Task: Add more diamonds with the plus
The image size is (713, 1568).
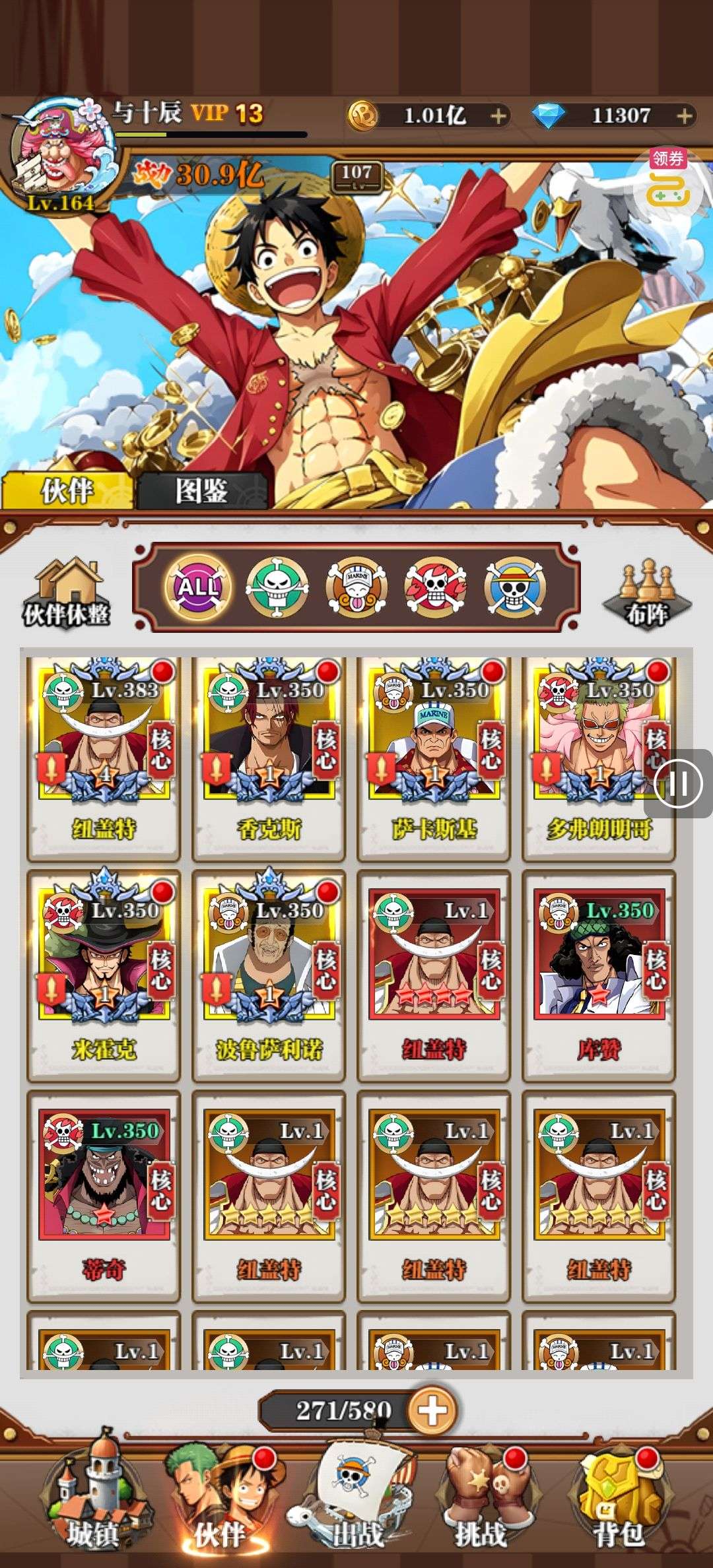Action: click(685, 117)
